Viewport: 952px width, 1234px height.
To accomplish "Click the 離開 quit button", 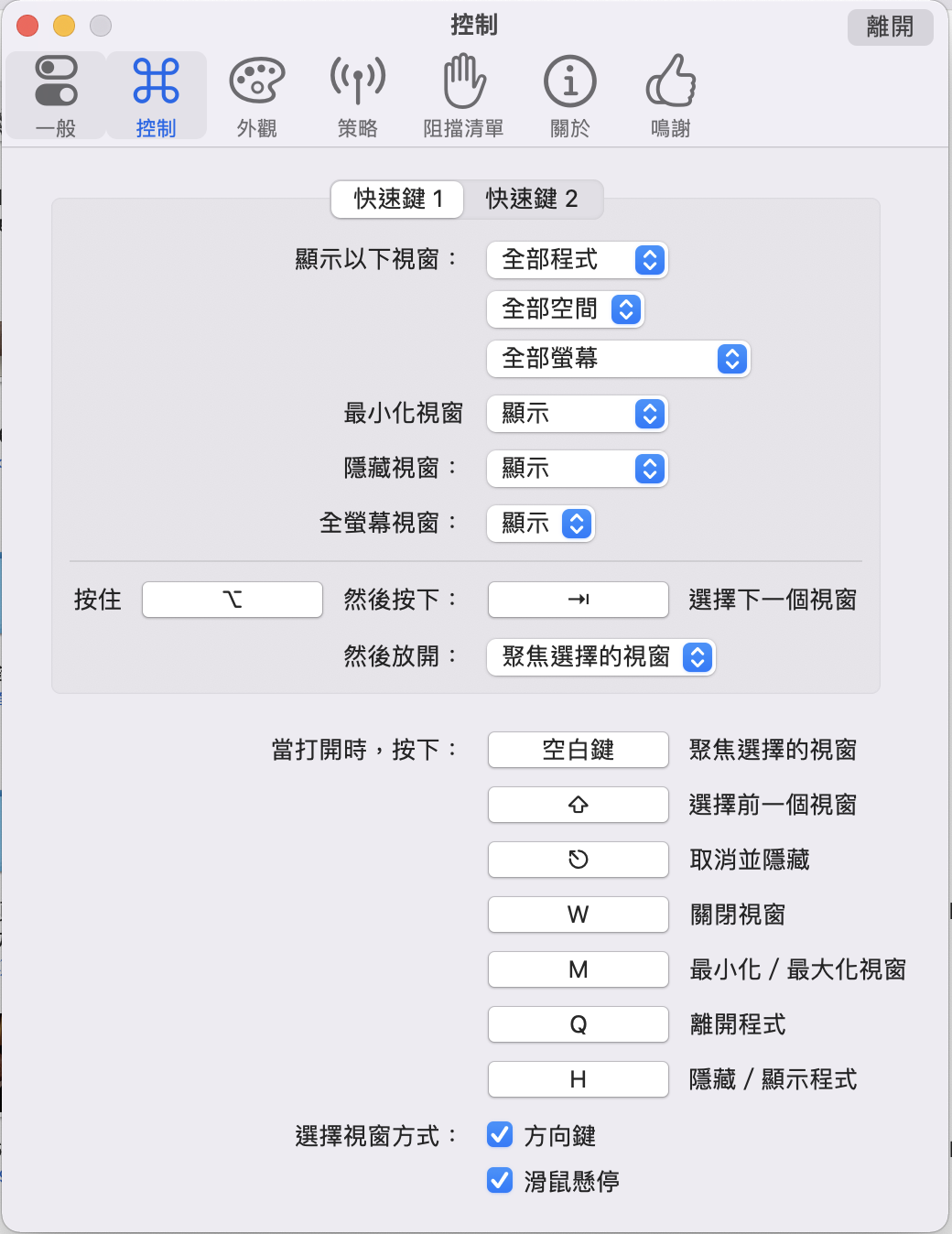I will click(890, 27).
